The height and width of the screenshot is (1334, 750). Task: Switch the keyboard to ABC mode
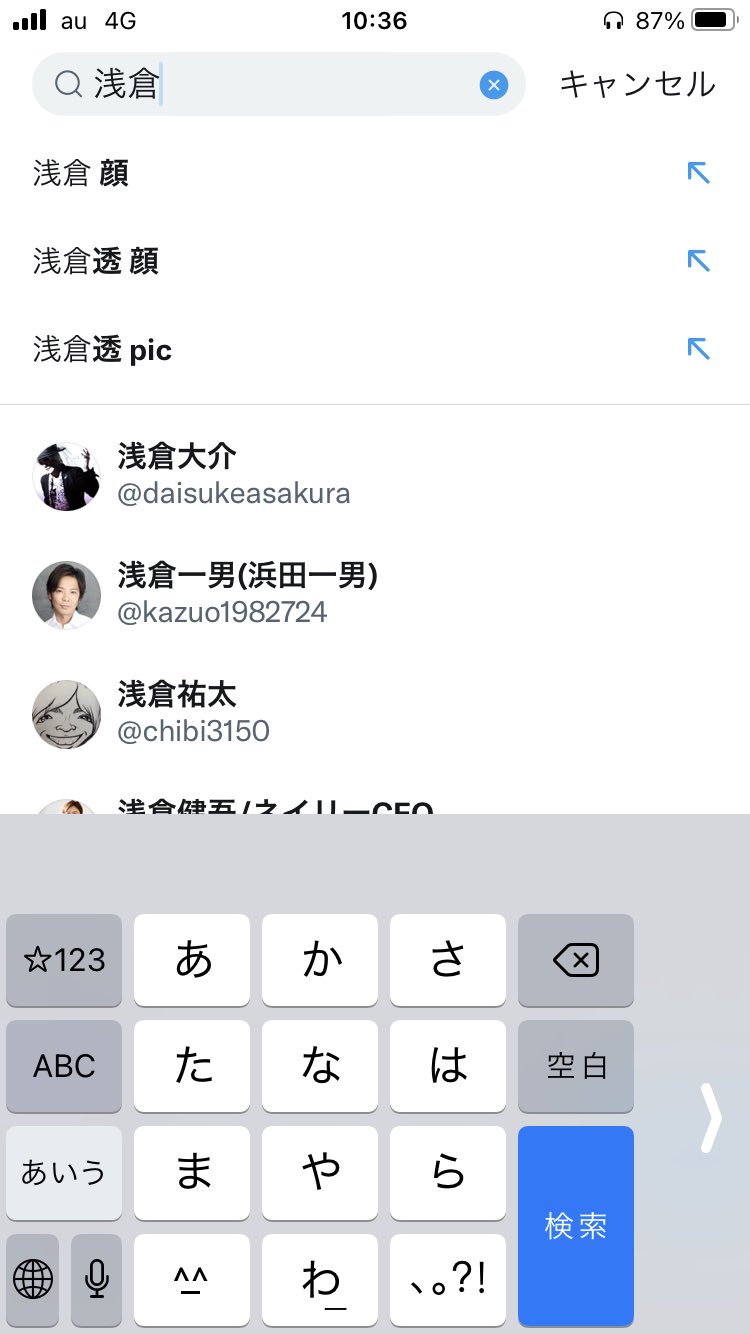(64, 1066)
